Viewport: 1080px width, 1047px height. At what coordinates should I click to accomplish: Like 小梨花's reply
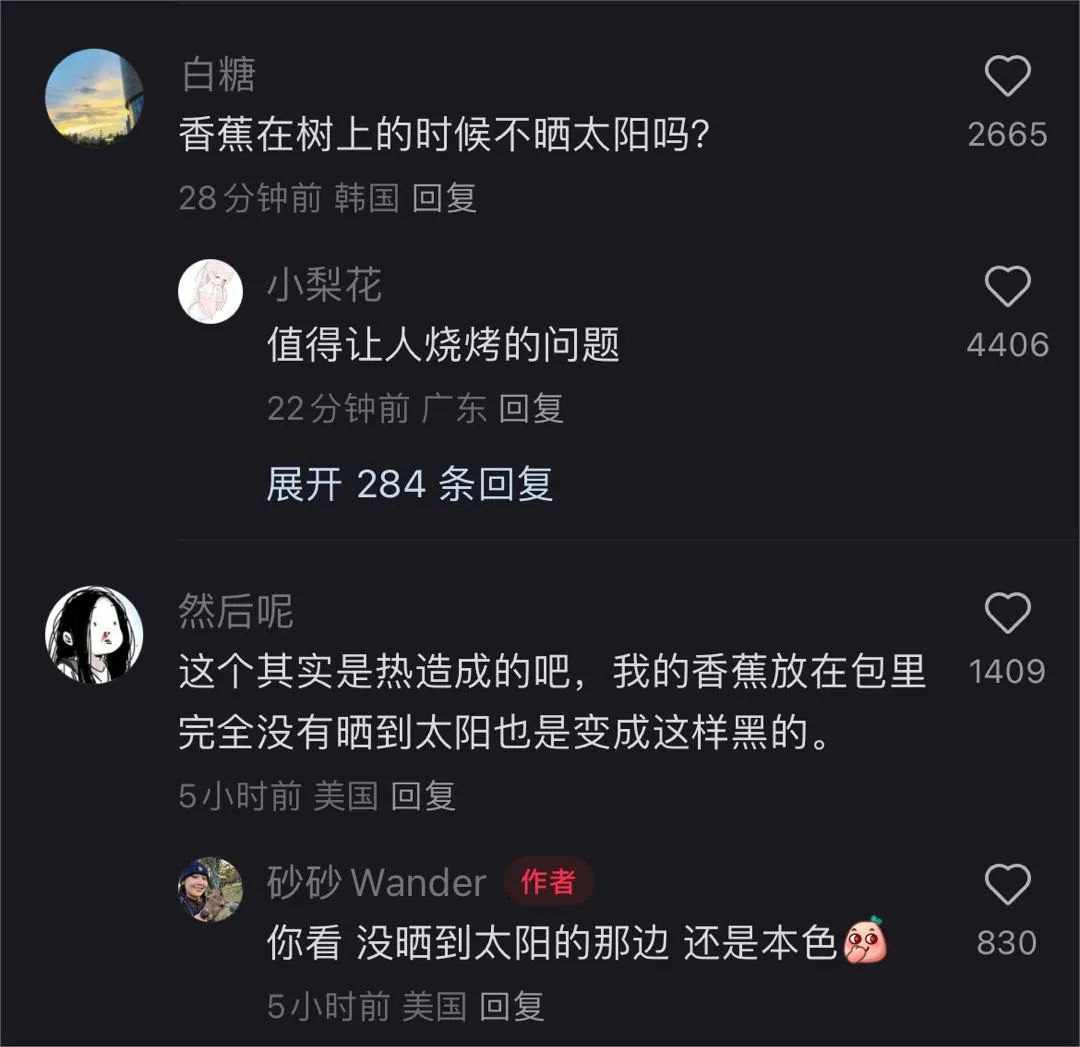point(1007,288)
